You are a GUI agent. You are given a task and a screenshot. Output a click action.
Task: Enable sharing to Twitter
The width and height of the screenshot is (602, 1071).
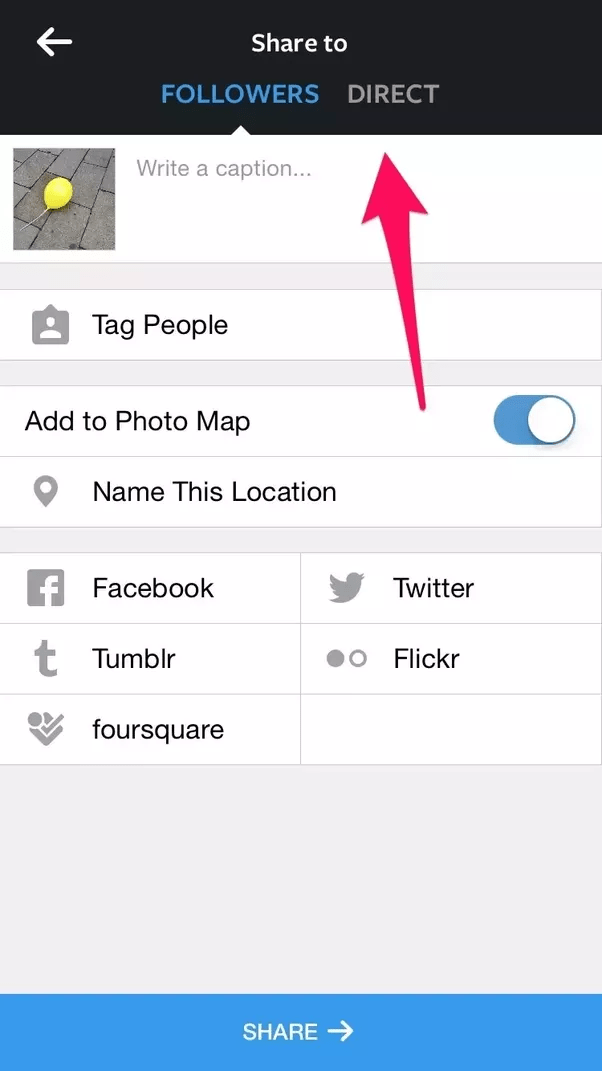click(451, 588)
